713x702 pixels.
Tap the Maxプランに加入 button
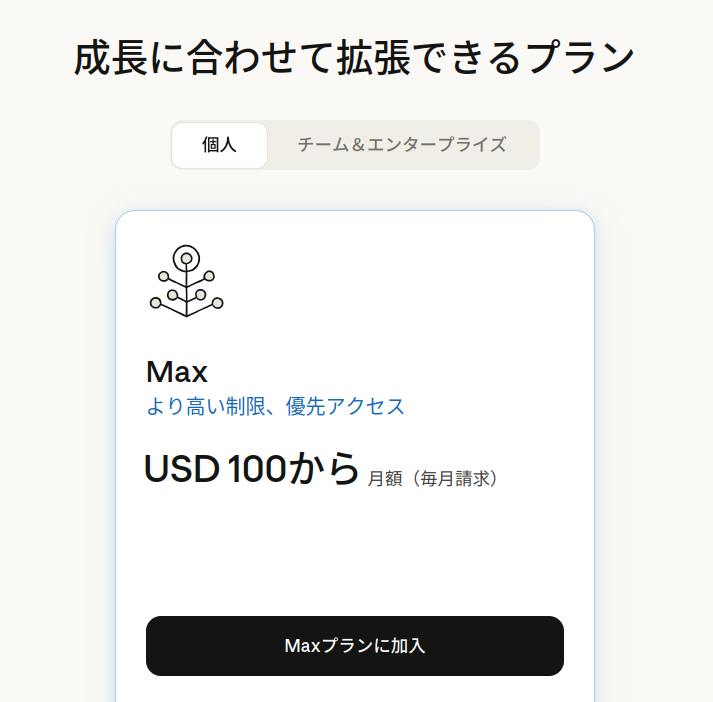pos(355,646)
